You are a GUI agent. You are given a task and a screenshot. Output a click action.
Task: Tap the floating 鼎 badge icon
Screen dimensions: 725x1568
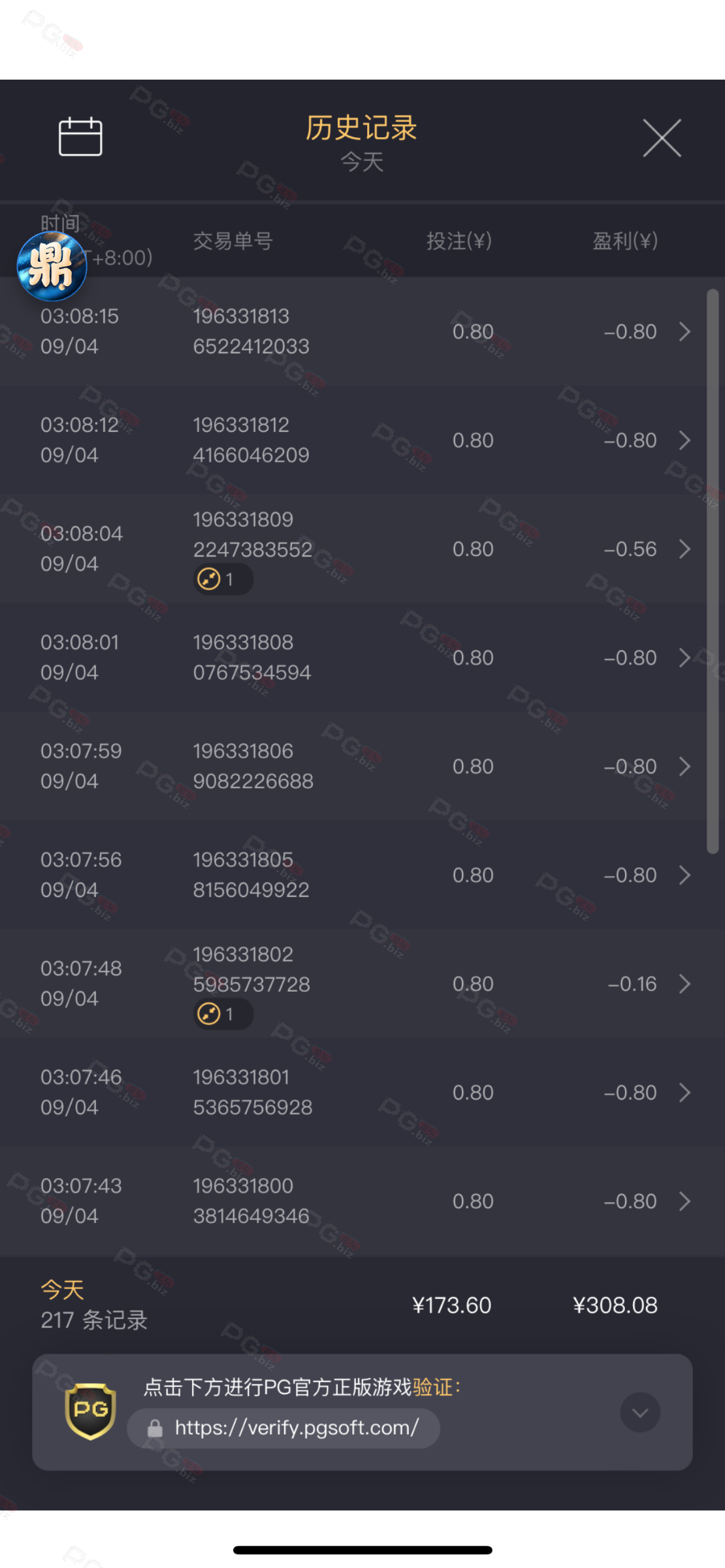click(x=52, y=267)
